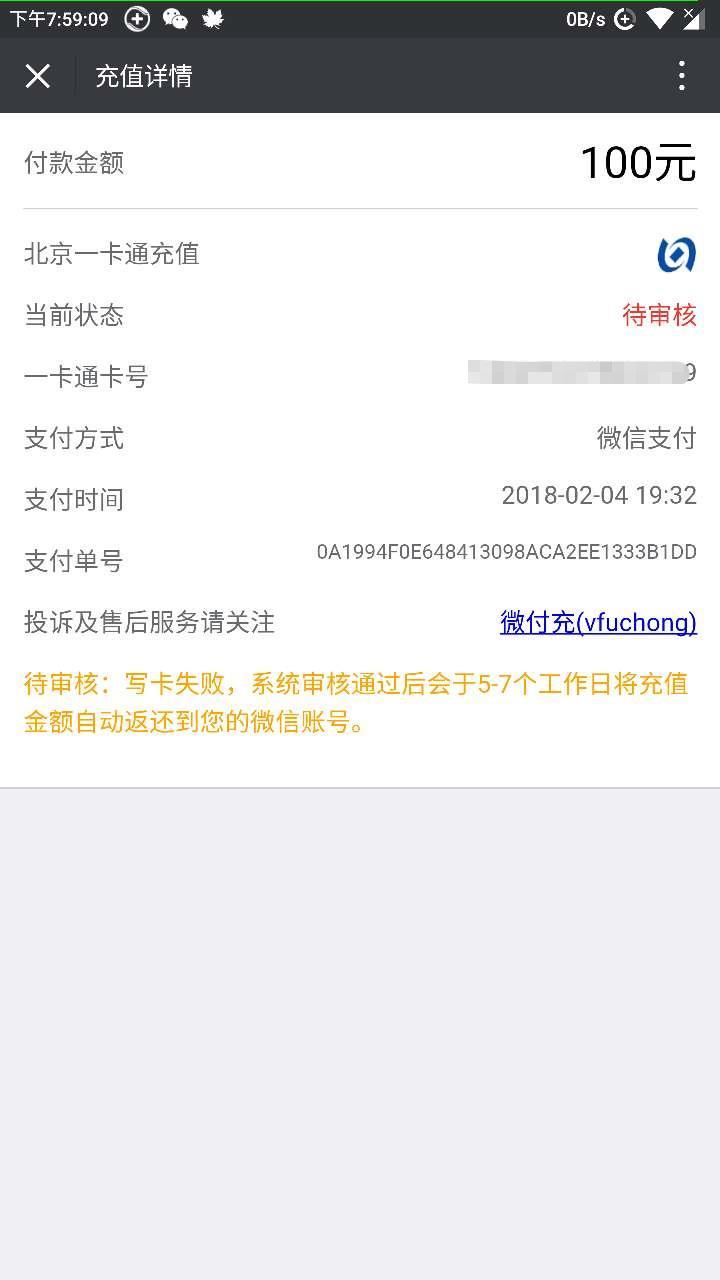The width and height of the screenshot is (720, 1280).
Task: Open the three-dot overflow menu
Action: pyautogui.click(x=681, y=76)
